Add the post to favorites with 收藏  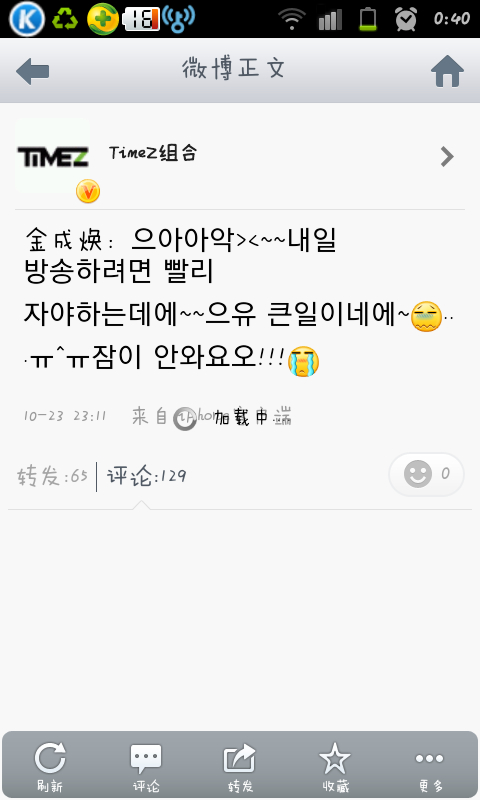click(x=335, y=766)
